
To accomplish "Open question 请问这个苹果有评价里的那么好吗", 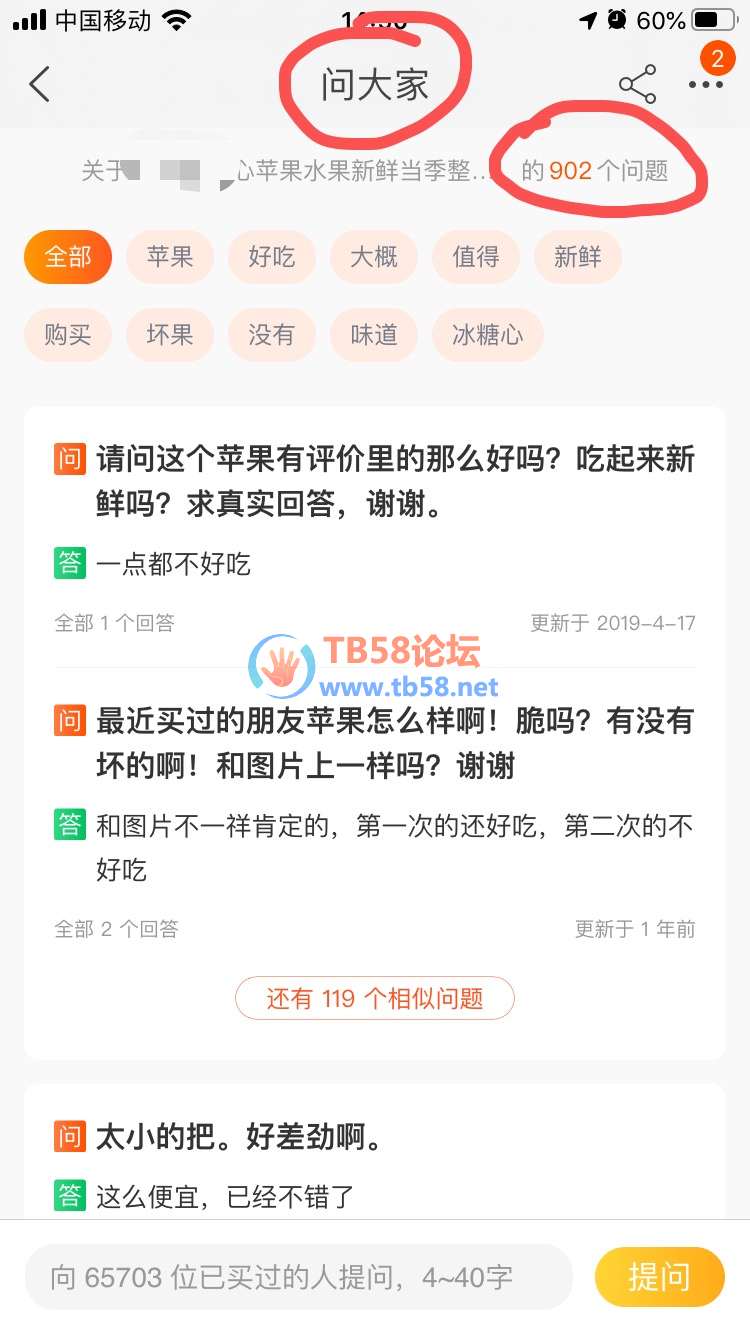I will 395,482.
